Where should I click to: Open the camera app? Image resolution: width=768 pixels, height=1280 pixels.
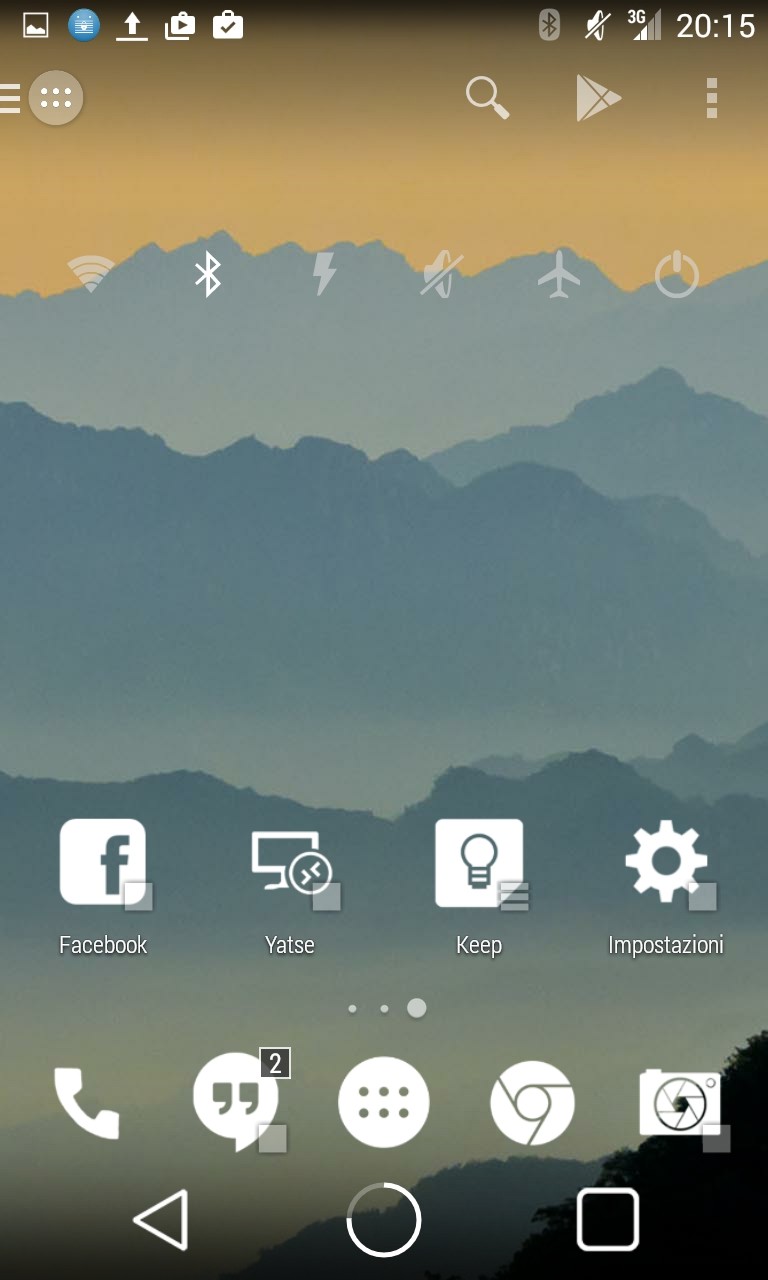[x=680, y=1102]
